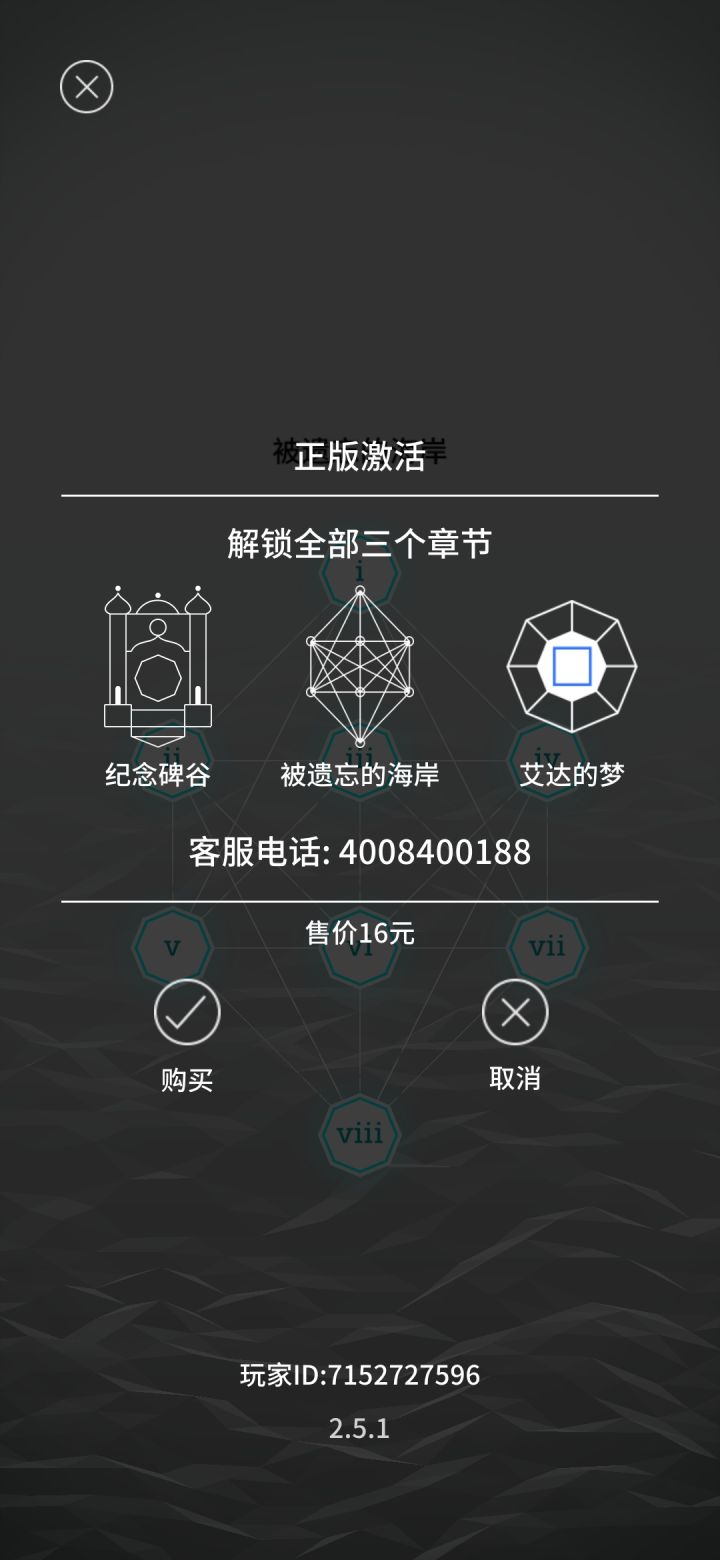Open level vii octagon on the right
The image size is (720, 1560).
pos(546,945)
